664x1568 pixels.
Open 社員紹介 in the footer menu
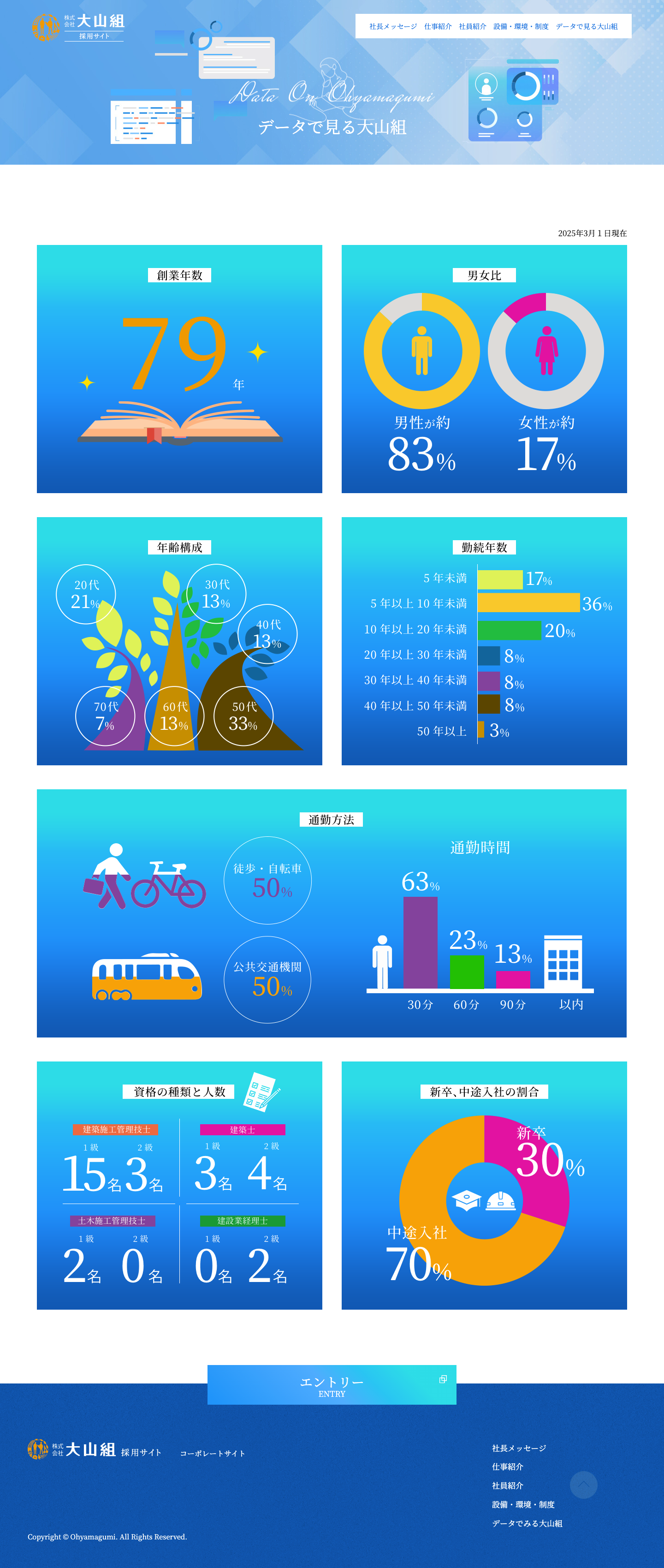[508, 1486]
